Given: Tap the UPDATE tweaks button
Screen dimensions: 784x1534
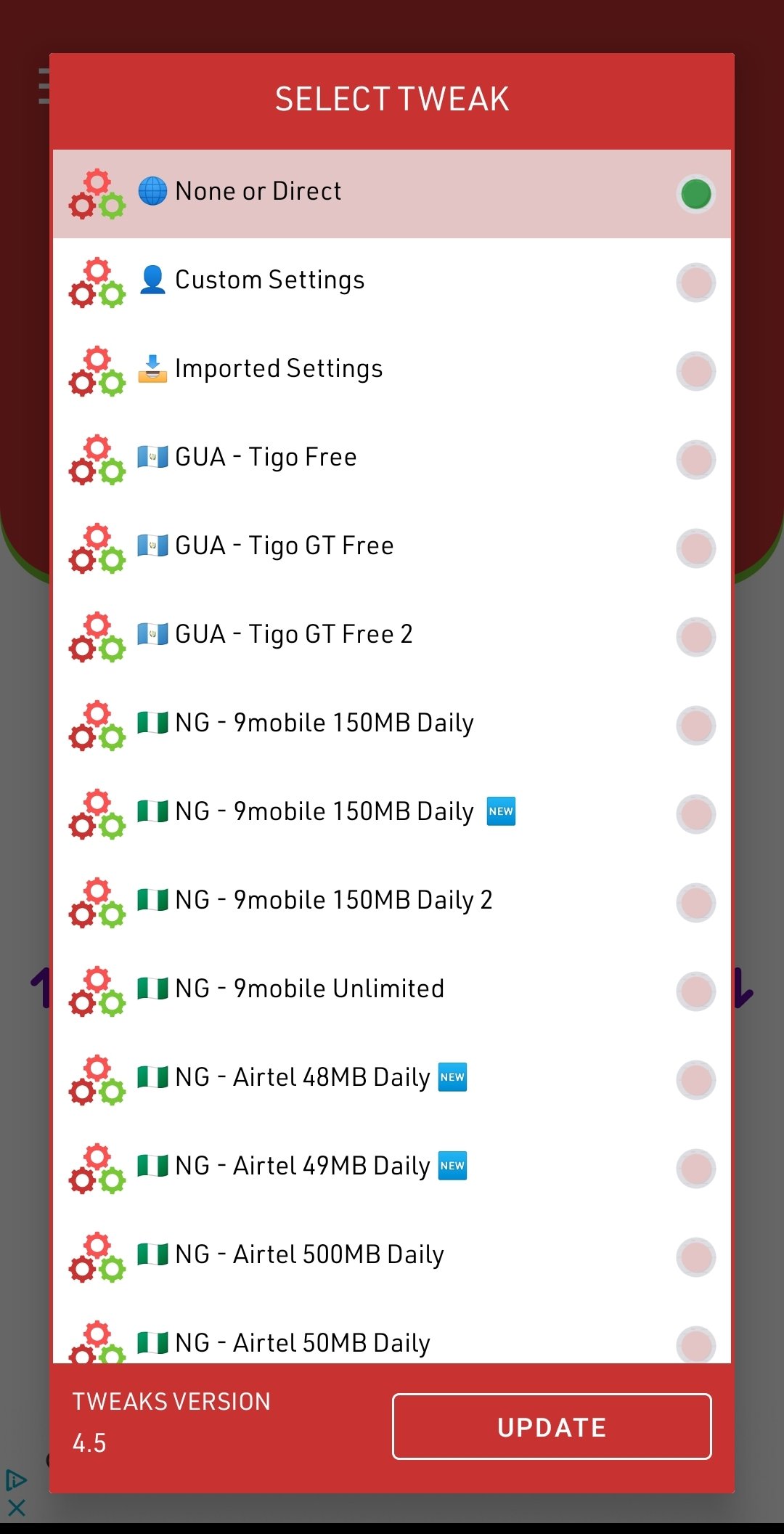Looking at the screenshot, I should (x=552, y=1427).
